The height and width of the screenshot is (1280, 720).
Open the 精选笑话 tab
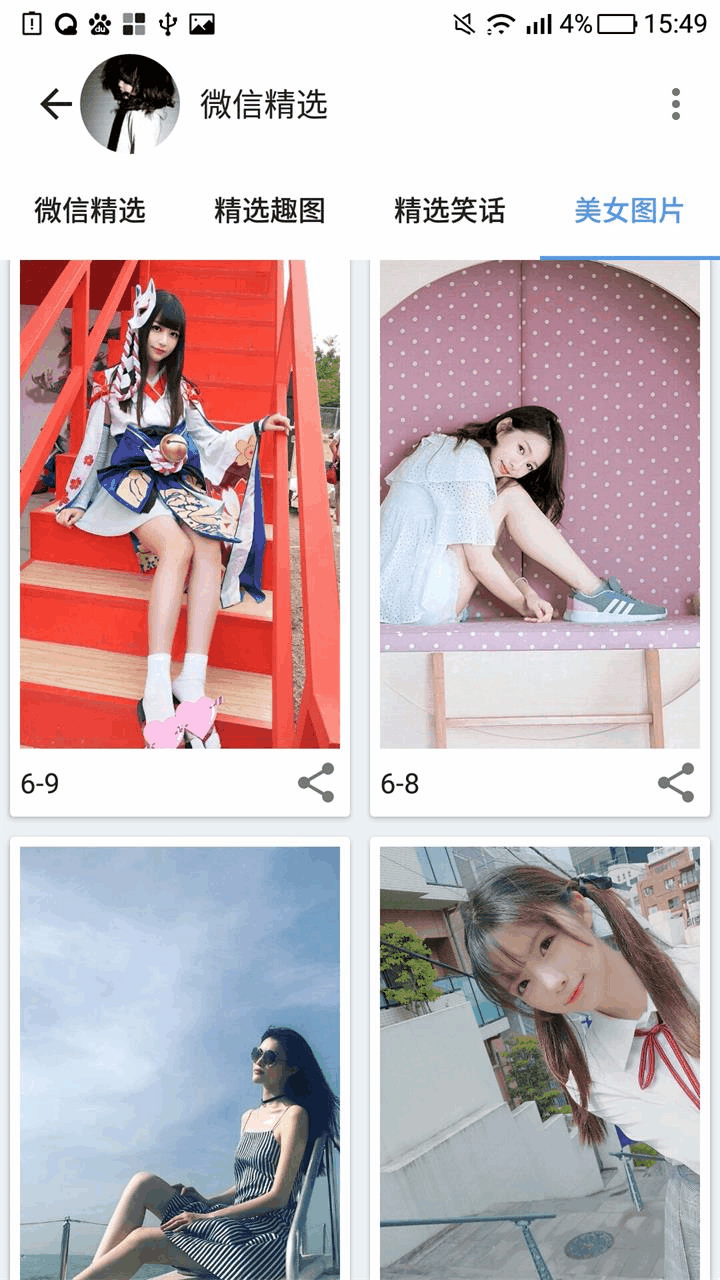[x=450, y=211]
